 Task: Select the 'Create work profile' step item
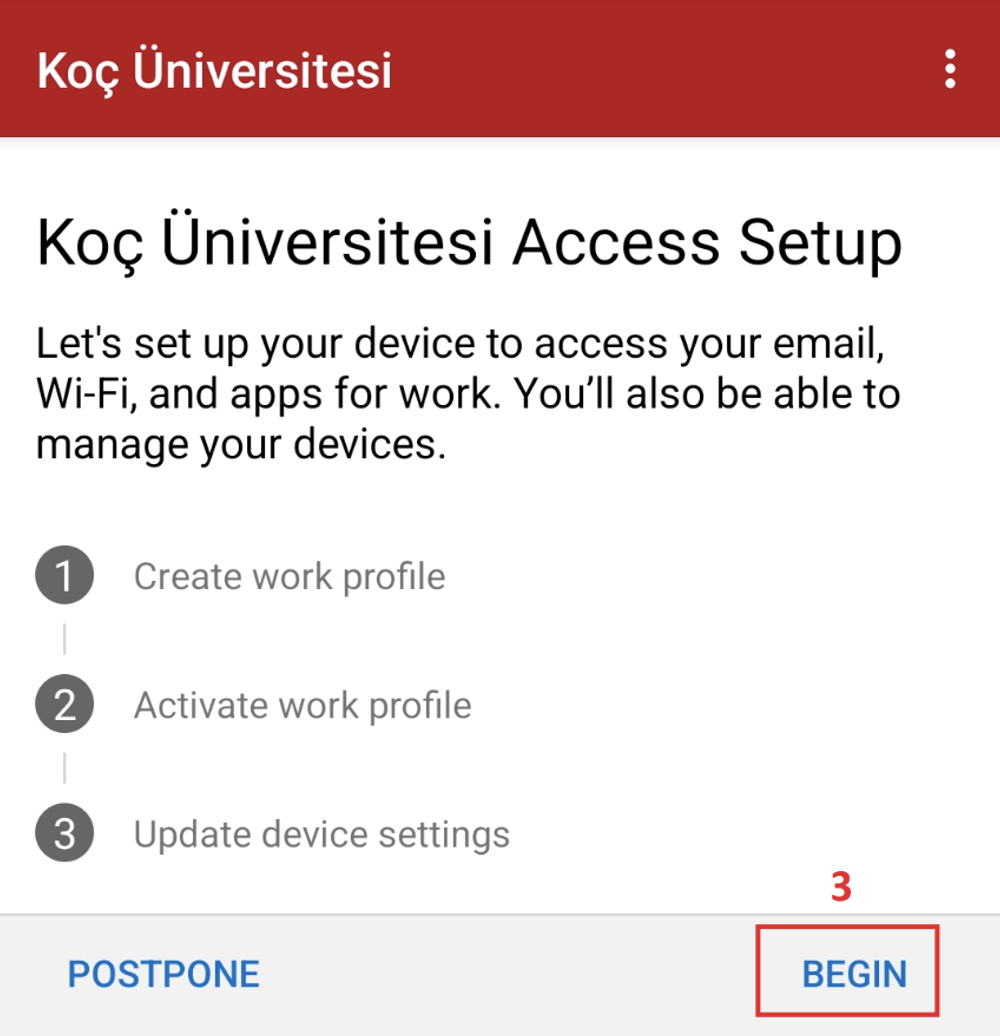tap(289, 575)
